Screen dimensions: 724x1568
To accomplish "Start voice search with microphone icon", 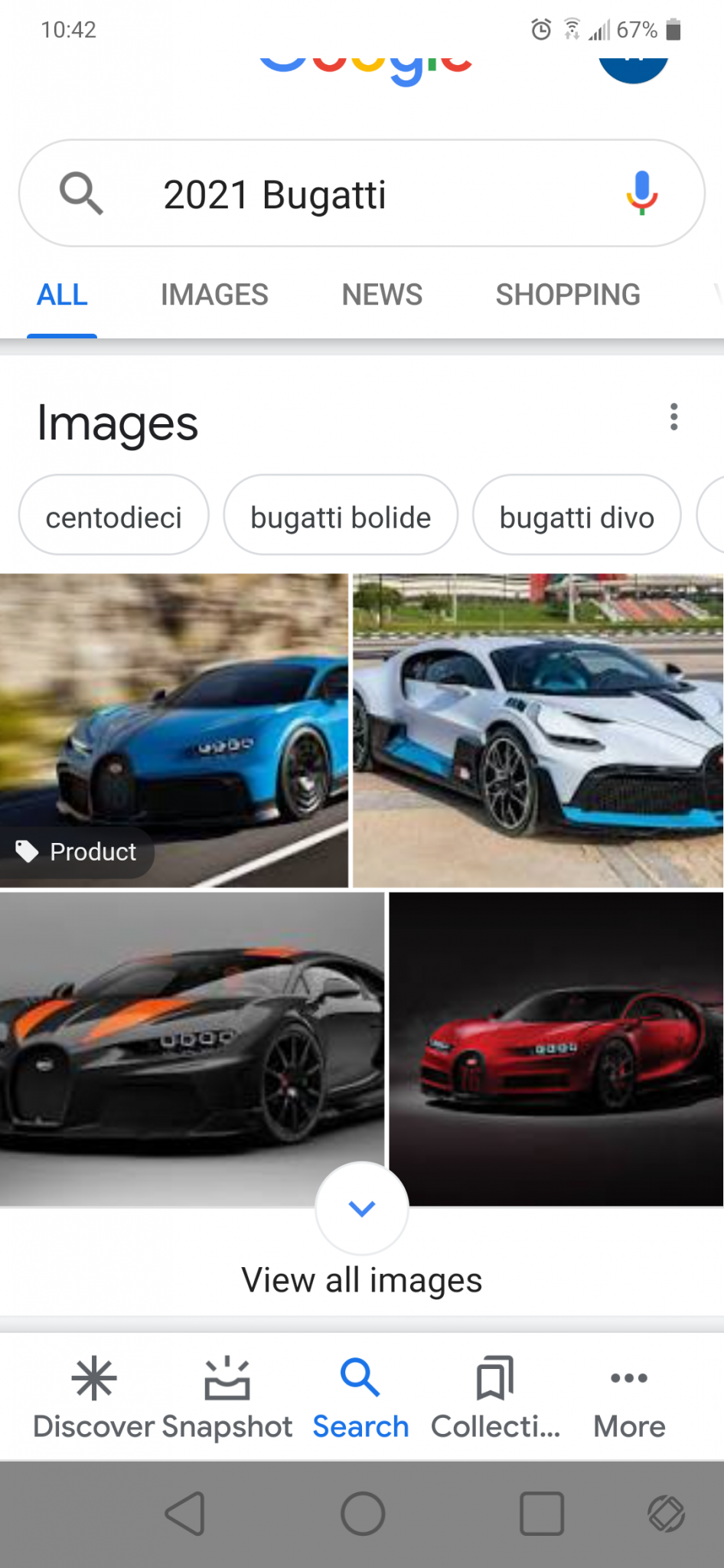I will click(641, 193).
